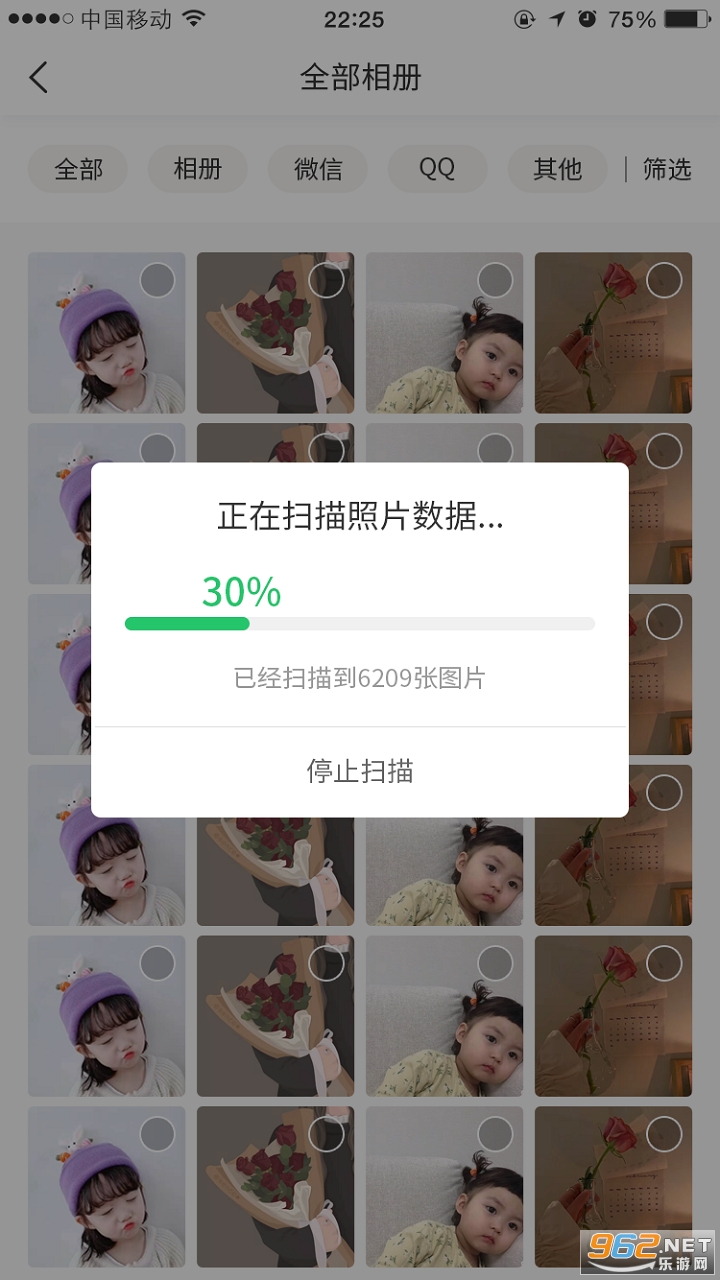Image resolution: width=720 pixels, height=1280 pixels.
Task: Switch to the 微信 chip
Action: [x=318, y=169]
